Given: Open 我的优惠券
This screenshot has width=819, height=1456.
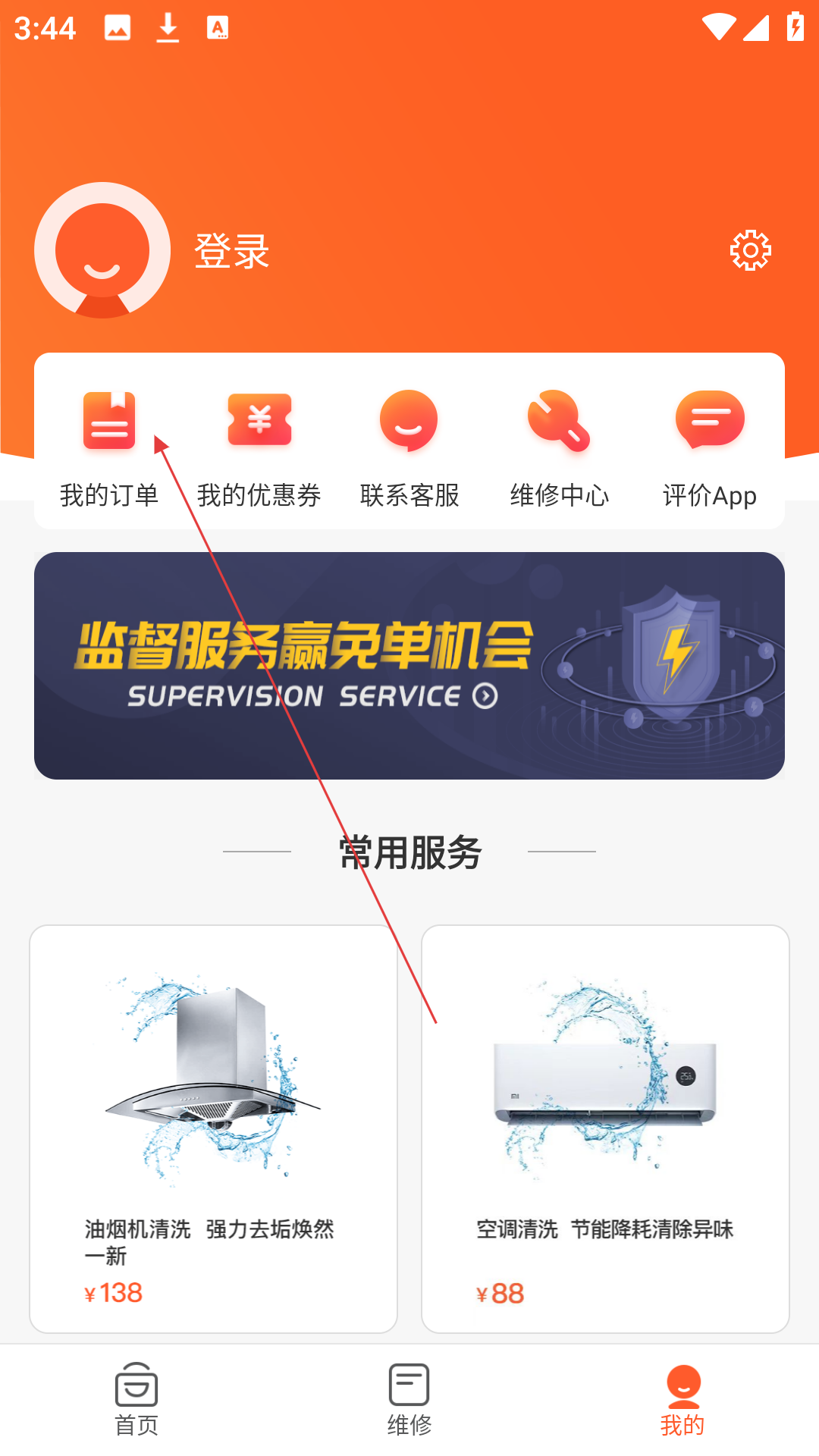Looking at the screenshot, I should click(x=259, y=447).
